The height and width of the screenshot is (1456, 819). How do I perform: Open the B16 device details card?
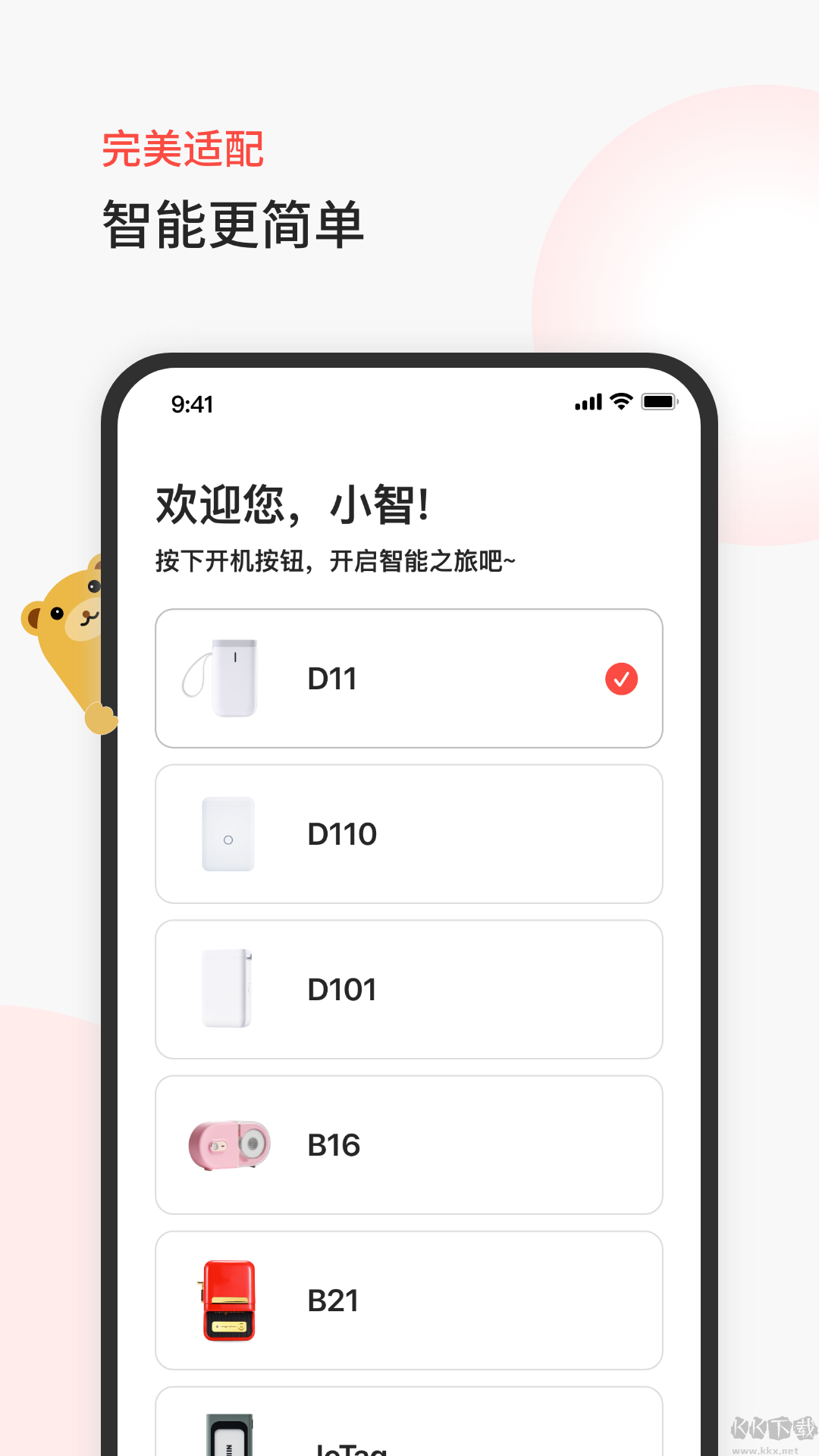coord(409,1144)
